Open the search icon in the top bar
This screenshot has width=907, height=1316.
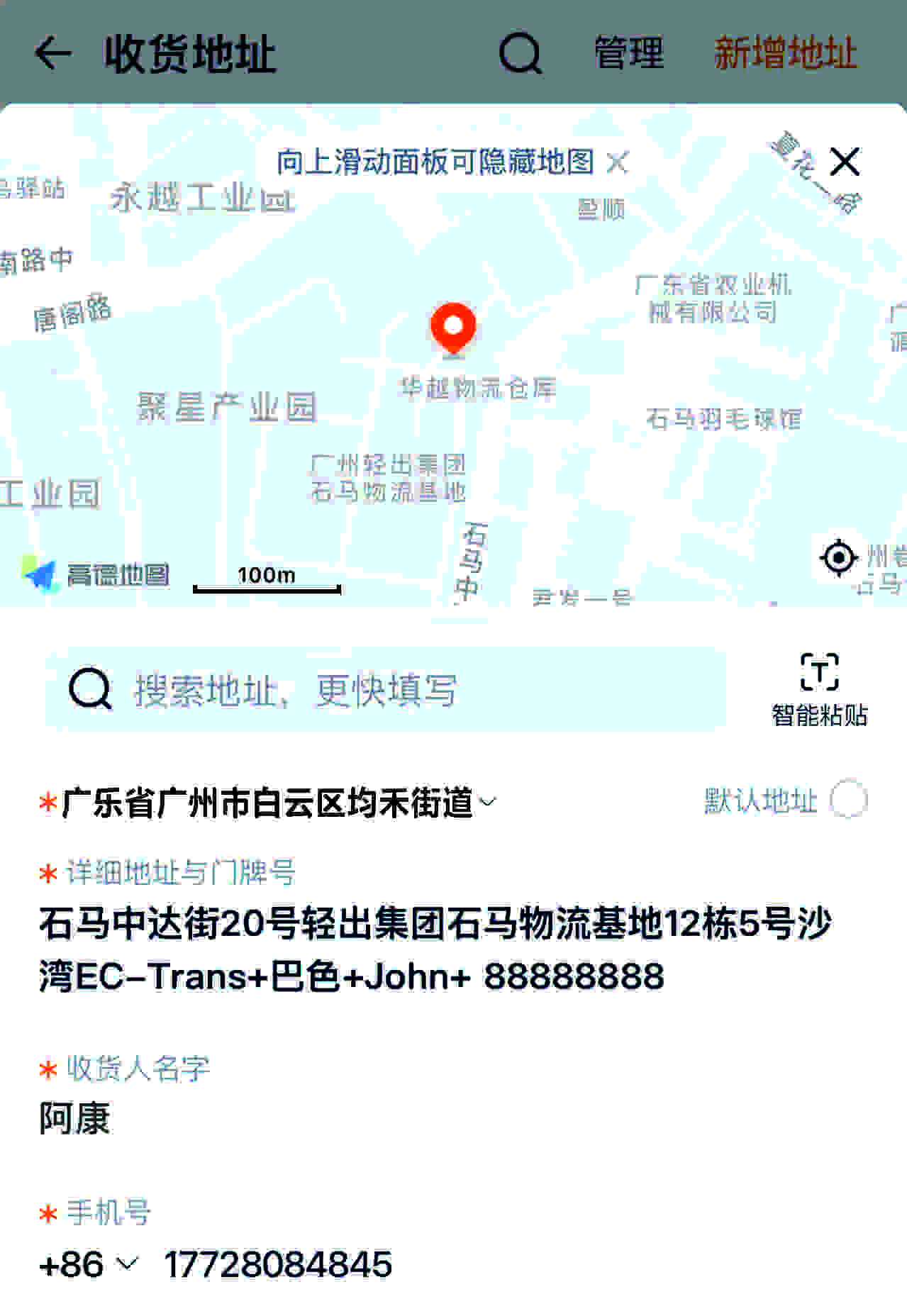[521, 54]
